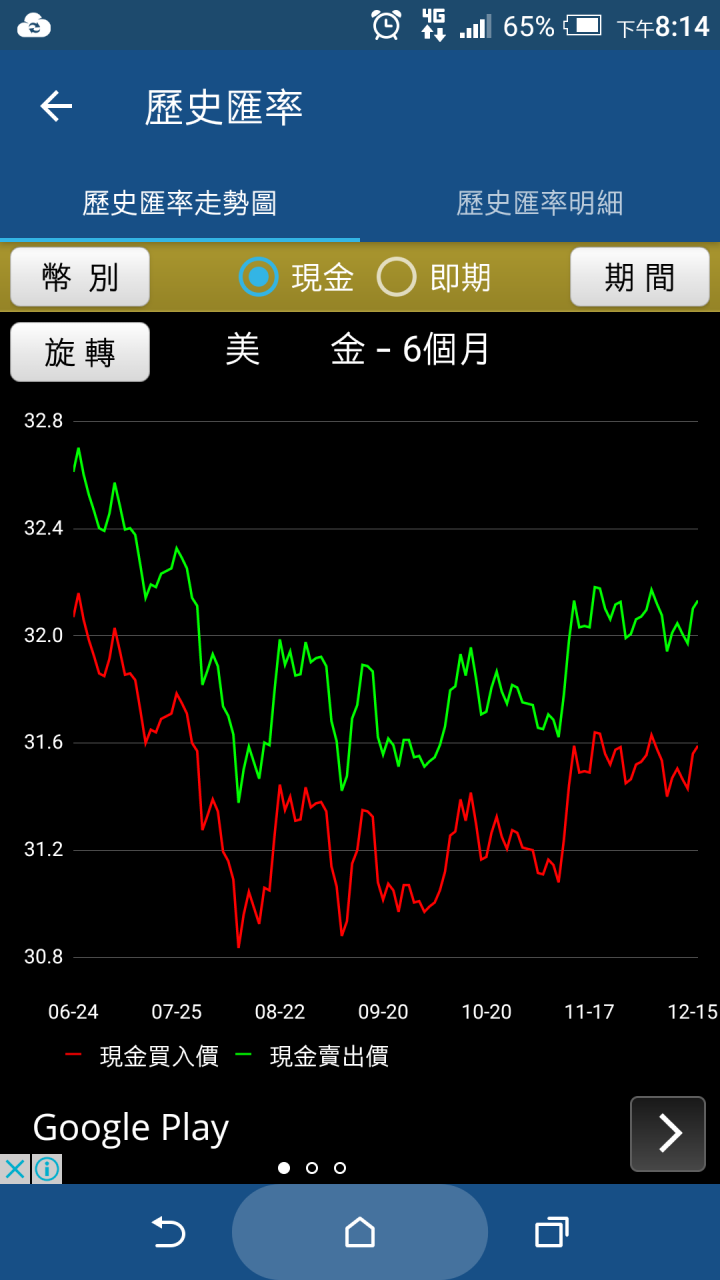720x1280 pixels.
Task: Open the recent apps view
Action: (551, 1232)
